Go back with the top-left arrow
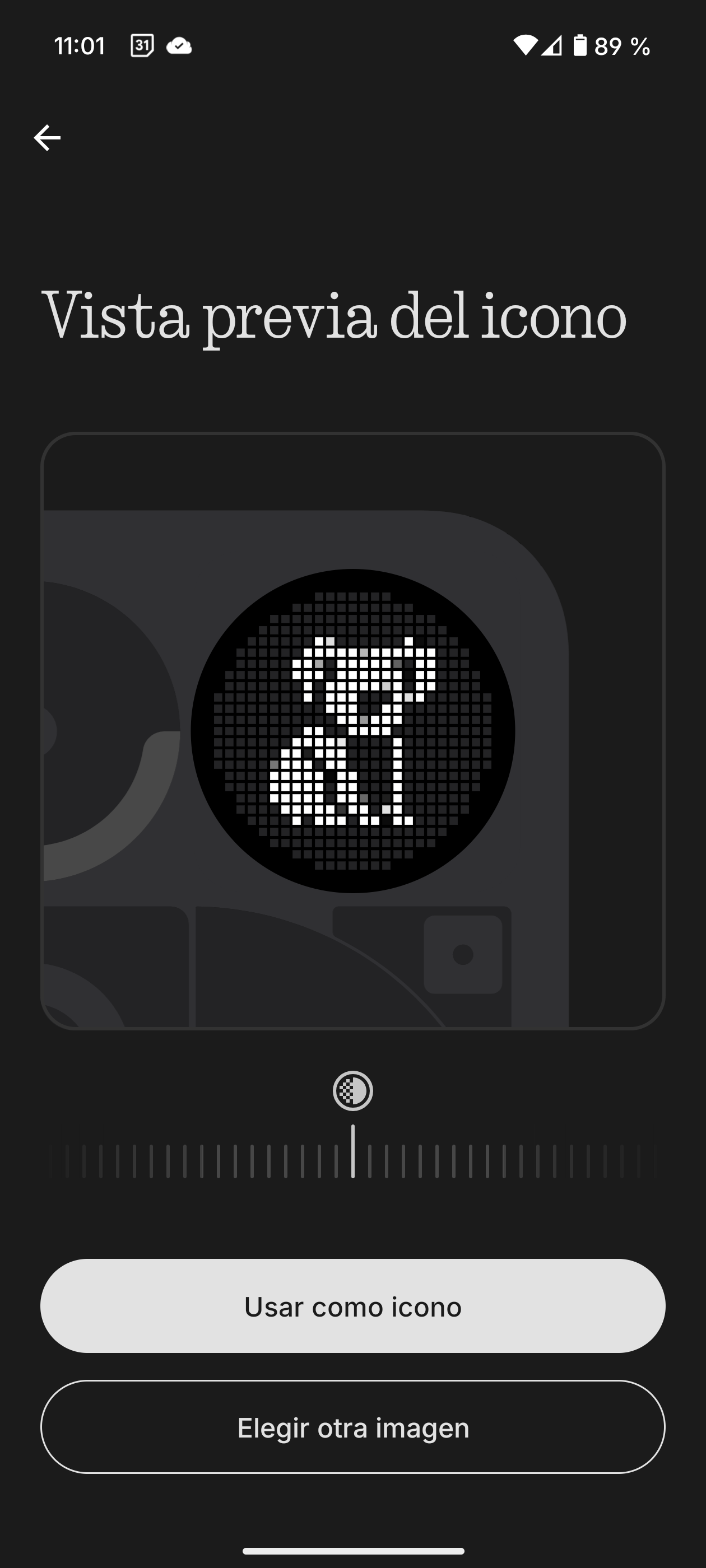706x1568 pixels. (x=47, y=138)
